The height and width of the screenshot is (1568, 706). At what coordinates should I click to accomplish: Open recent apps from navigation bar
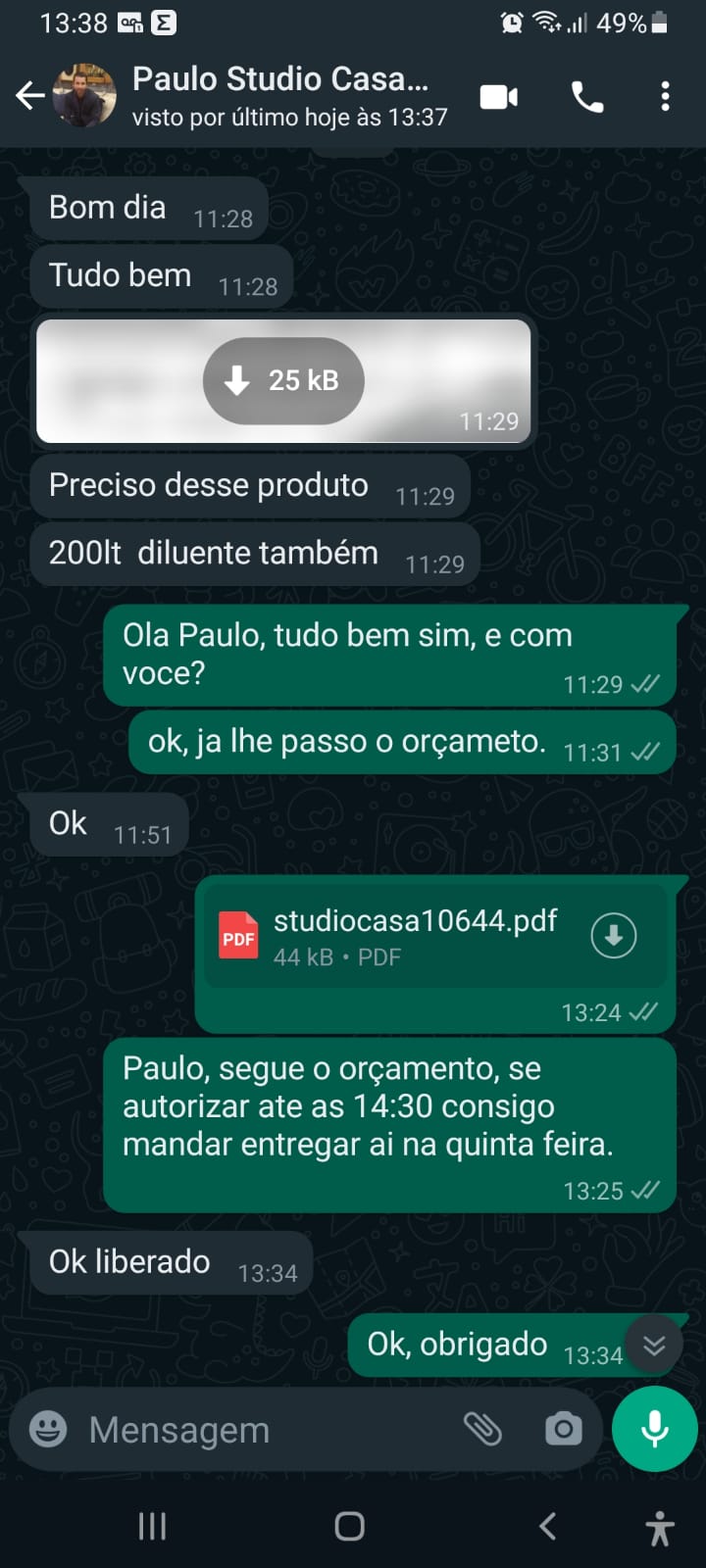click(152, 1526)
